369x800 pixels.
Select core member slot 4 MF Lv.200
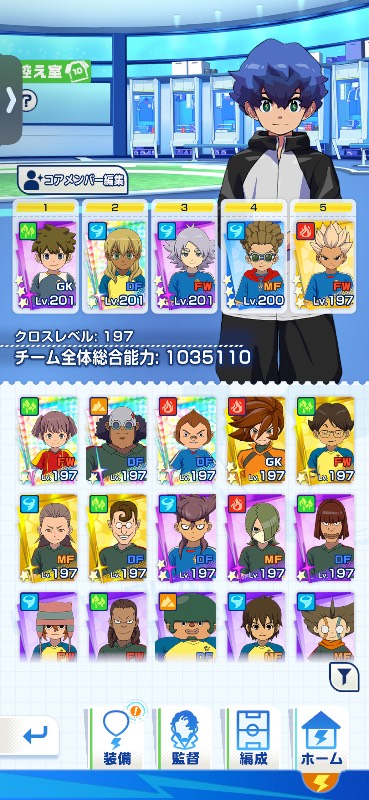coord(254,256)
